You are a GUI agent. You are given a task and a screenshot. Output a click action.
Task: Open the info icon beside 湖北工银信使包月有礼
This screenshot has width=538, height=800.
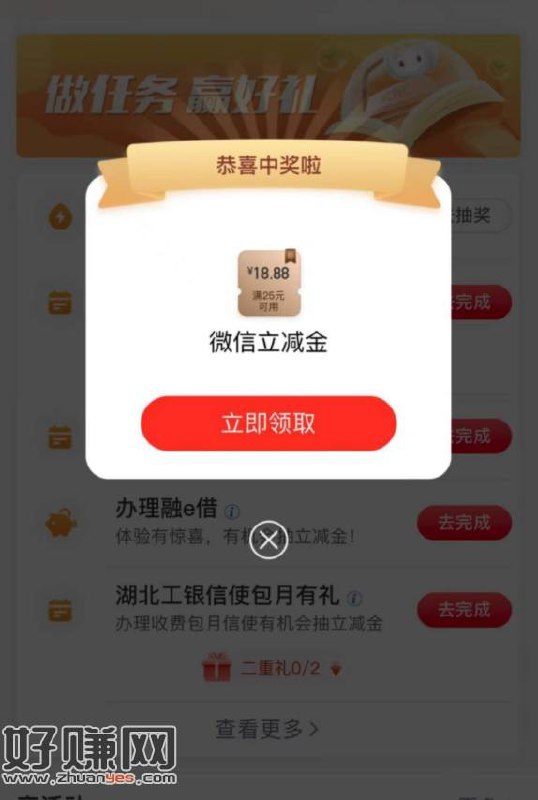pyautogui.click(x=355, y=597)
